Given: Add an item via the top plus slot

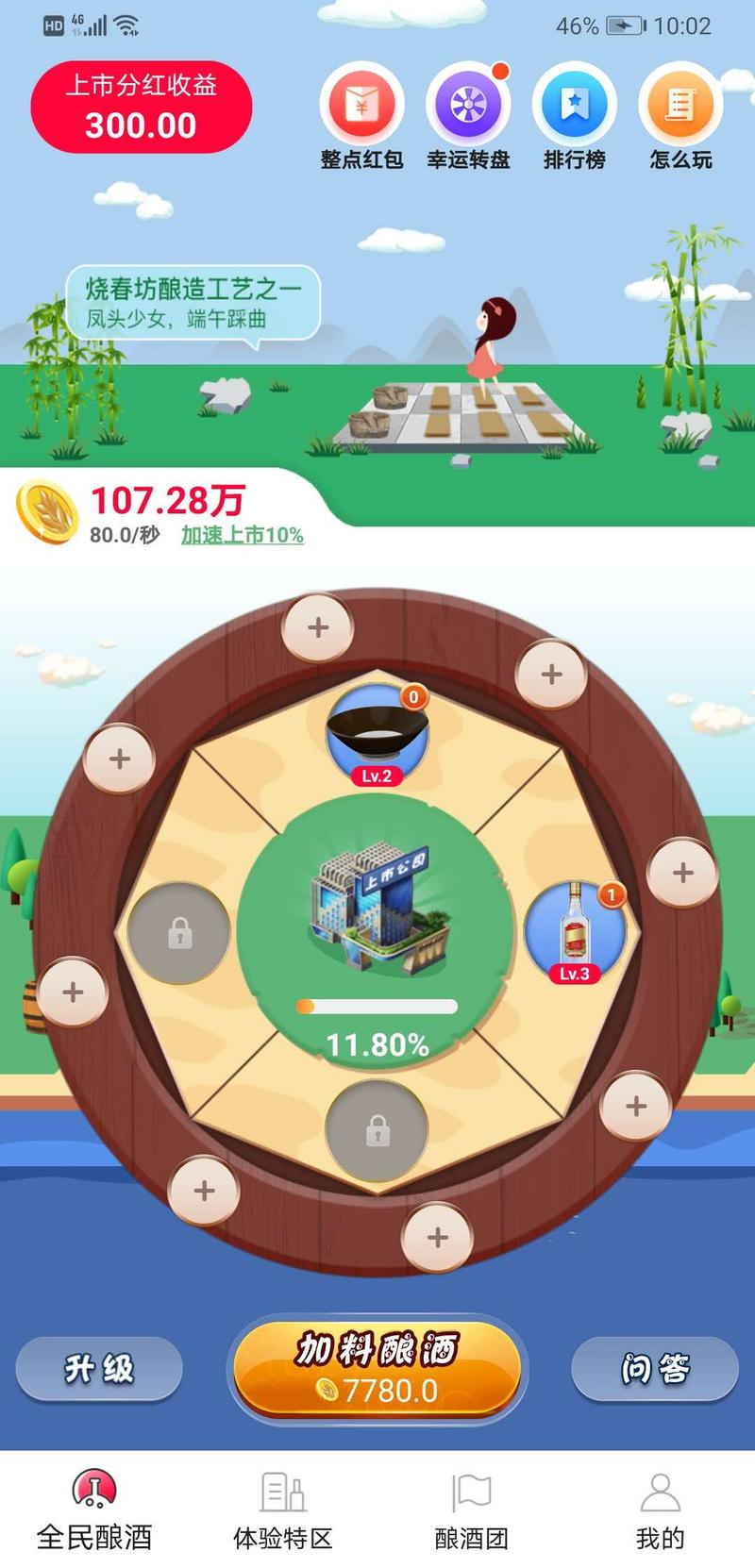Looking at the screenshot, I should pyautogui.click(x=318, y=626).
